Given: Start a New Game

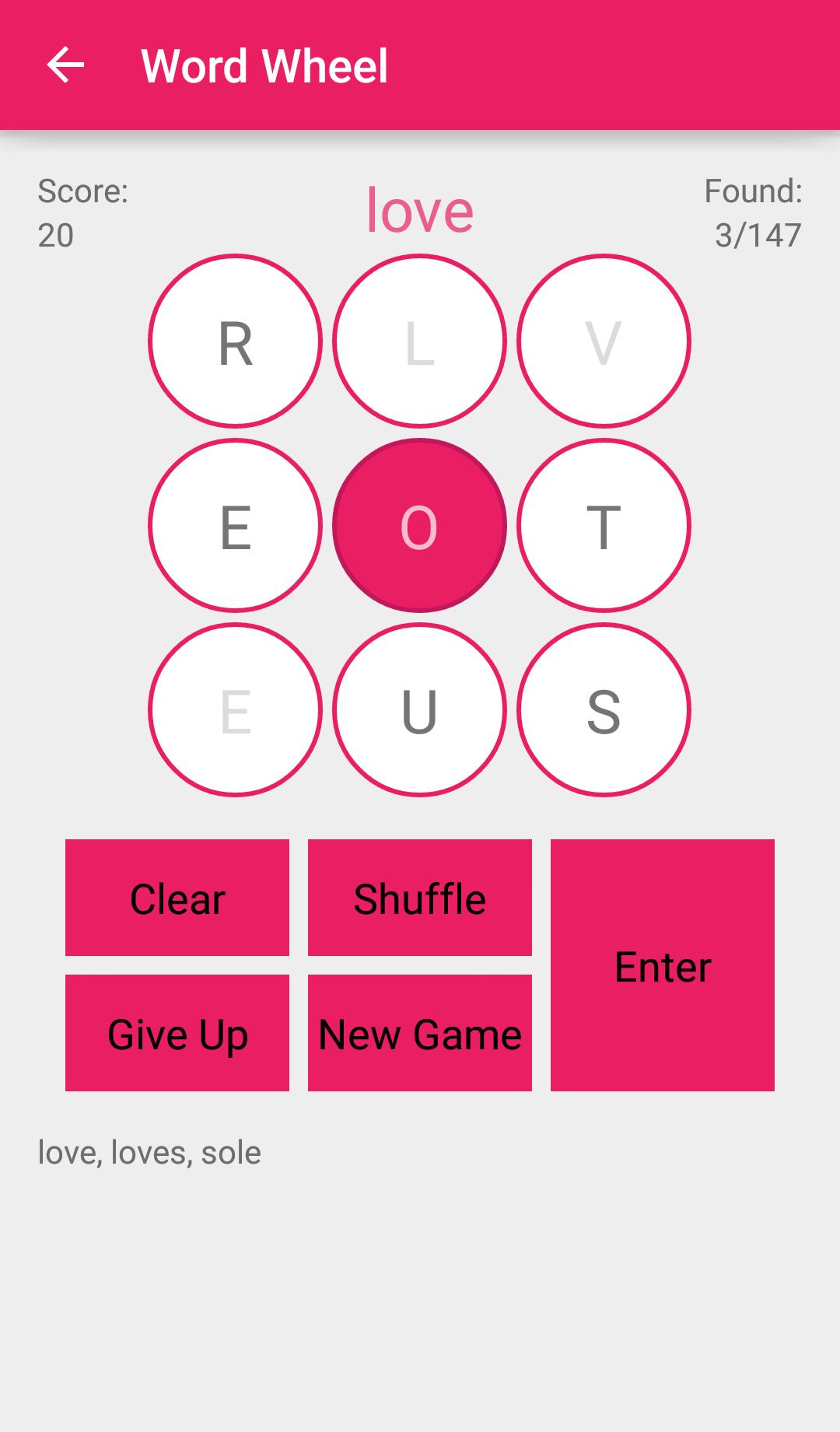Looking at the screenshot, I should (420, 1033).
